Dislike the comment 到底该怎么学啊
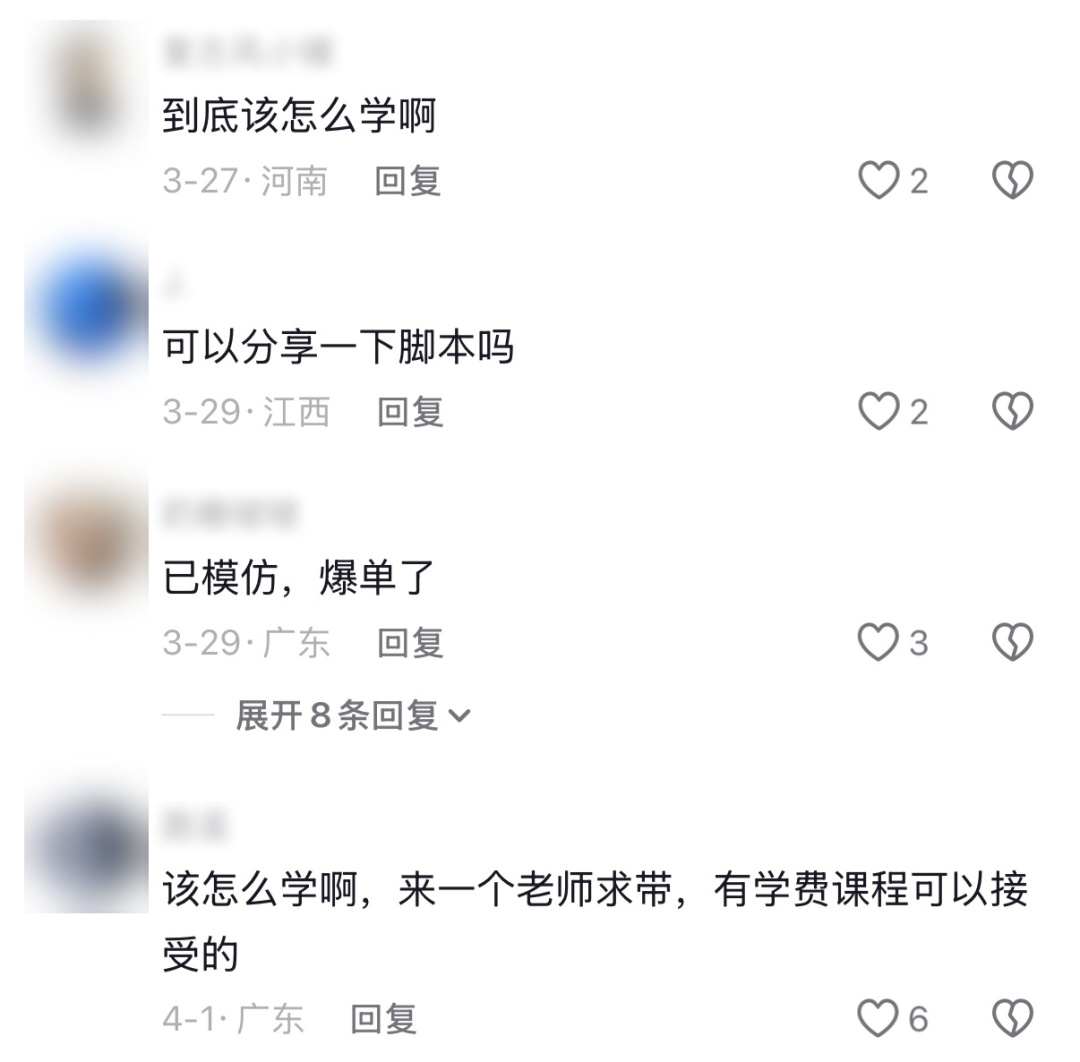Image resolution: width=1080 pixels, height=1062 pixels. coord(1012,180)
